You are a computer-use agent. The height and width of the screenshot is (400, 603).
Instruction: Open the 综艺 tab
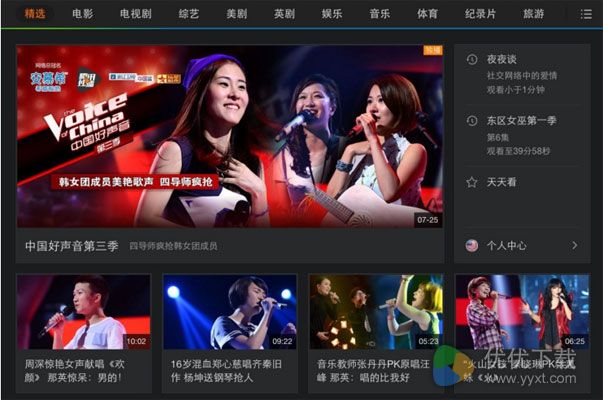(187, 14)
